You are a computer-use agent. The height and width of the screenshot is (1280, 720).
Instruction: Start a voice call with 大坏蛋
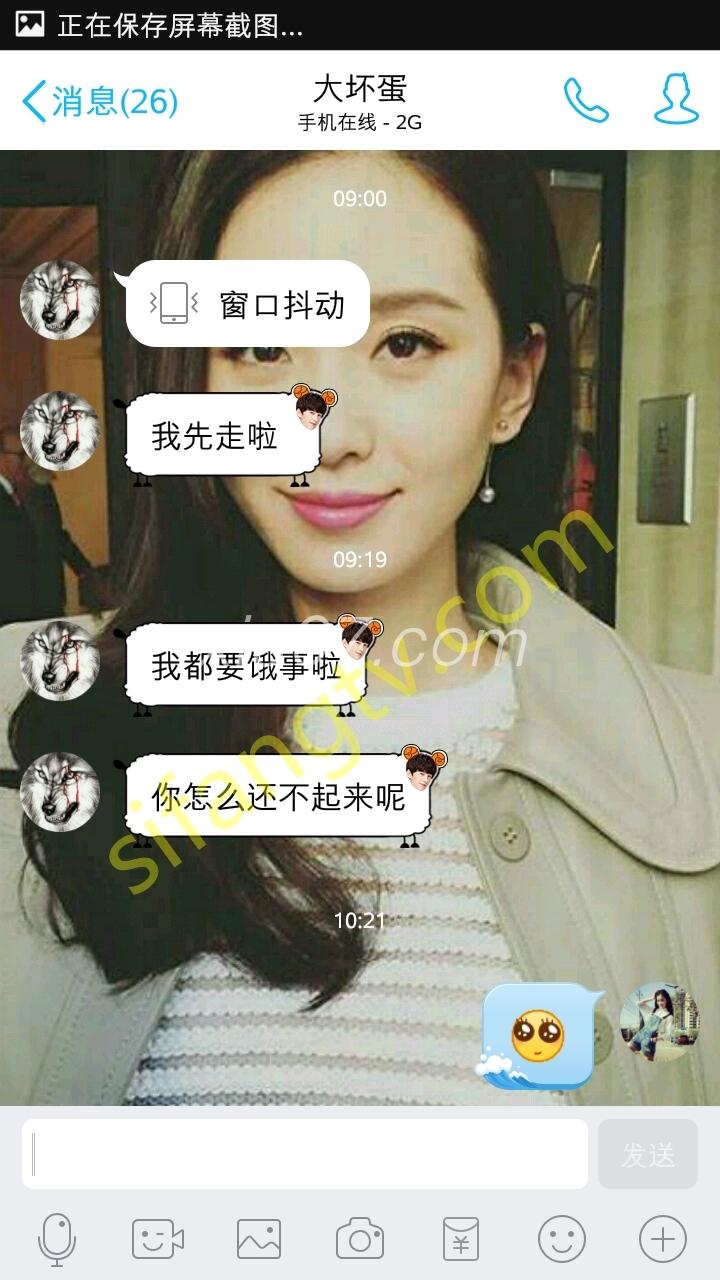click(585, 100)
